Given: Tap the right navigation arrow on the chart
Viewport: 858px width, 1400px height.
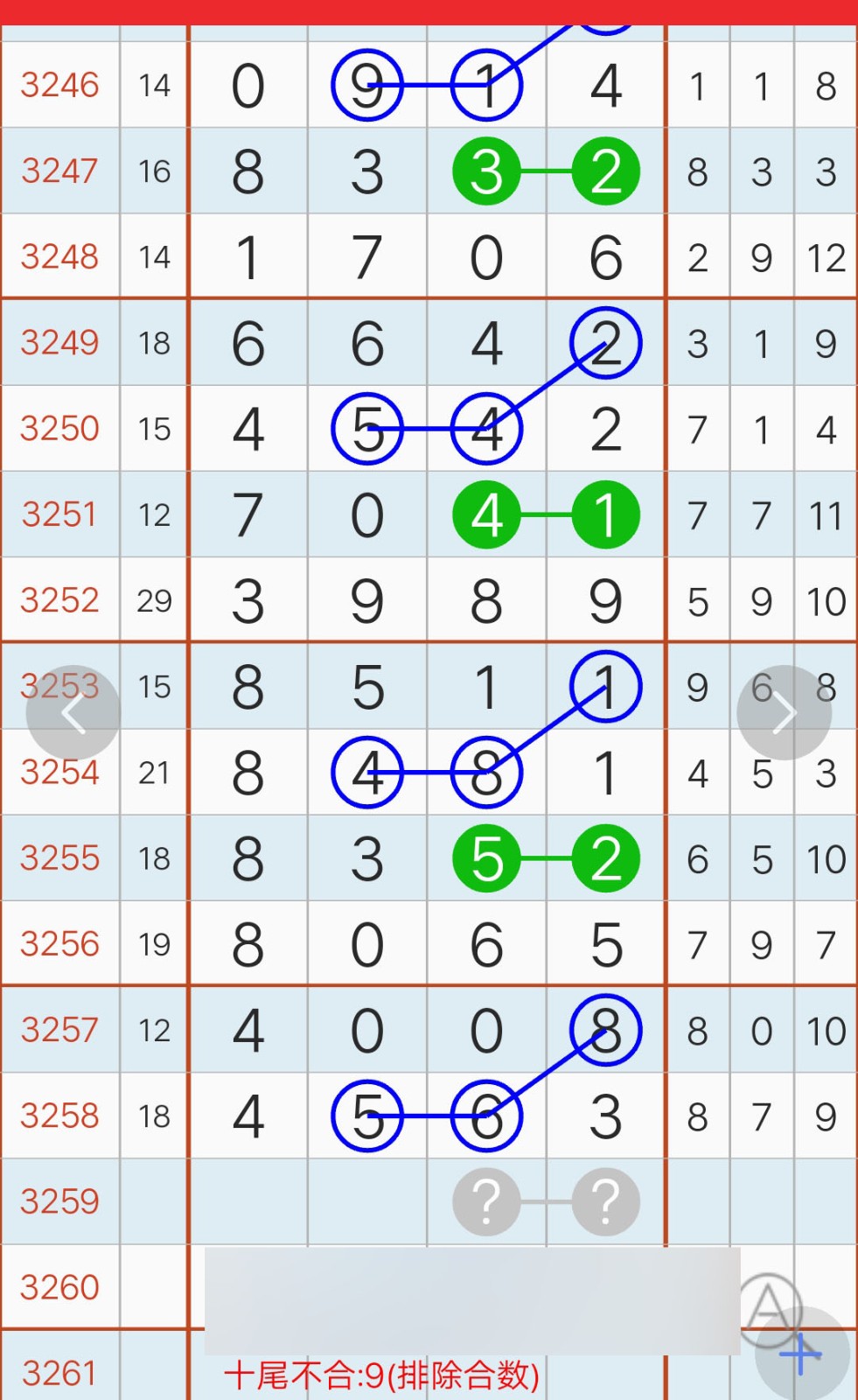Looking at the screenshot, I should click(785, 711).
